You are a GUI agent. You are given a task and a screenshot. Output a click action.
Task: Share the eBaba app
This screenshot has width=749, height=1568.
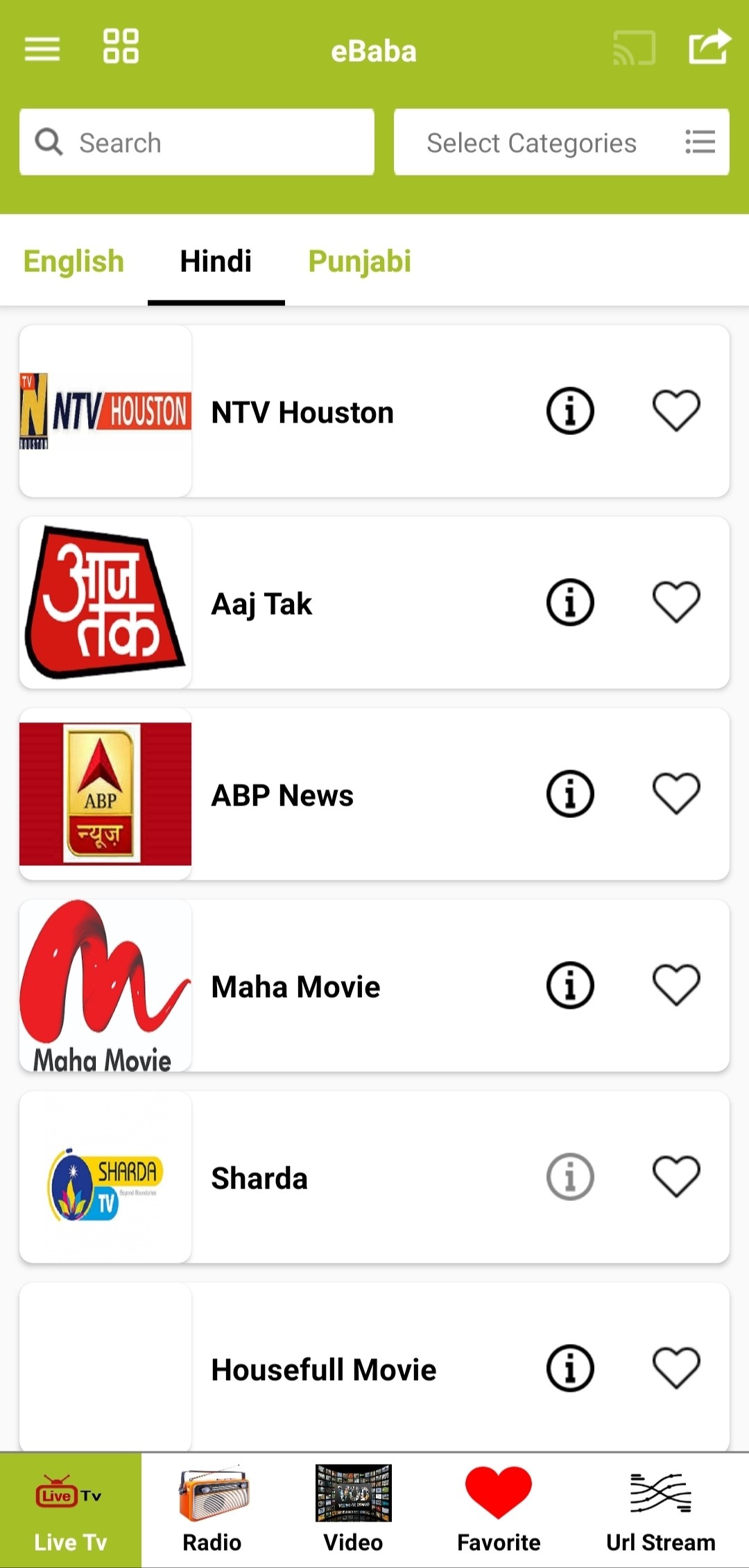point(709,47)
